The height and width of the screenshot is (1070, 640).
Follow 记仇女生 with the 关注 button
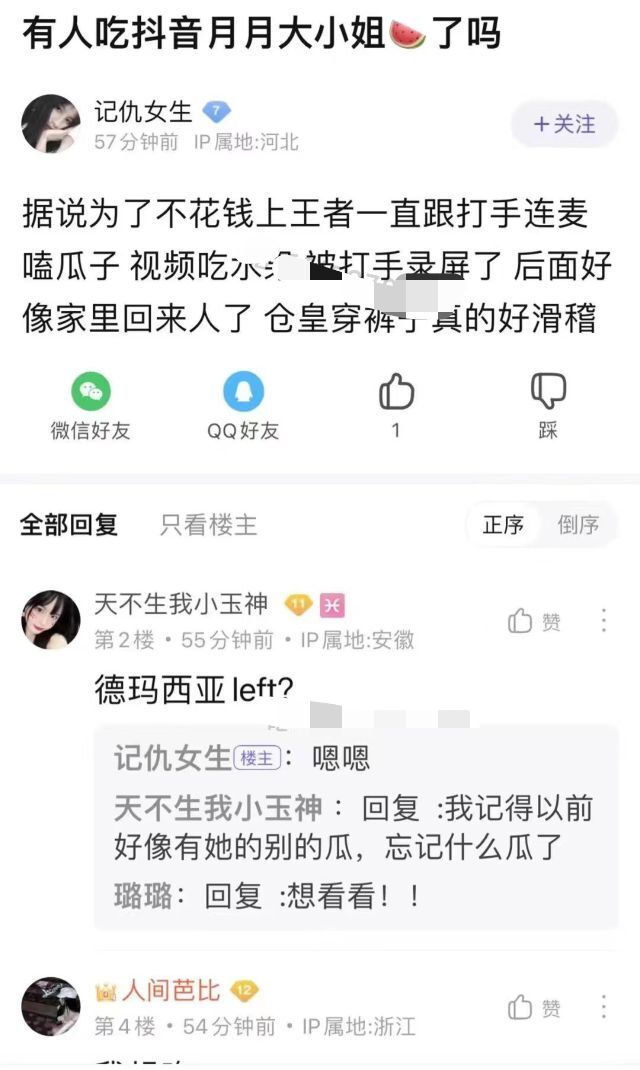click(x=564, y=125)
